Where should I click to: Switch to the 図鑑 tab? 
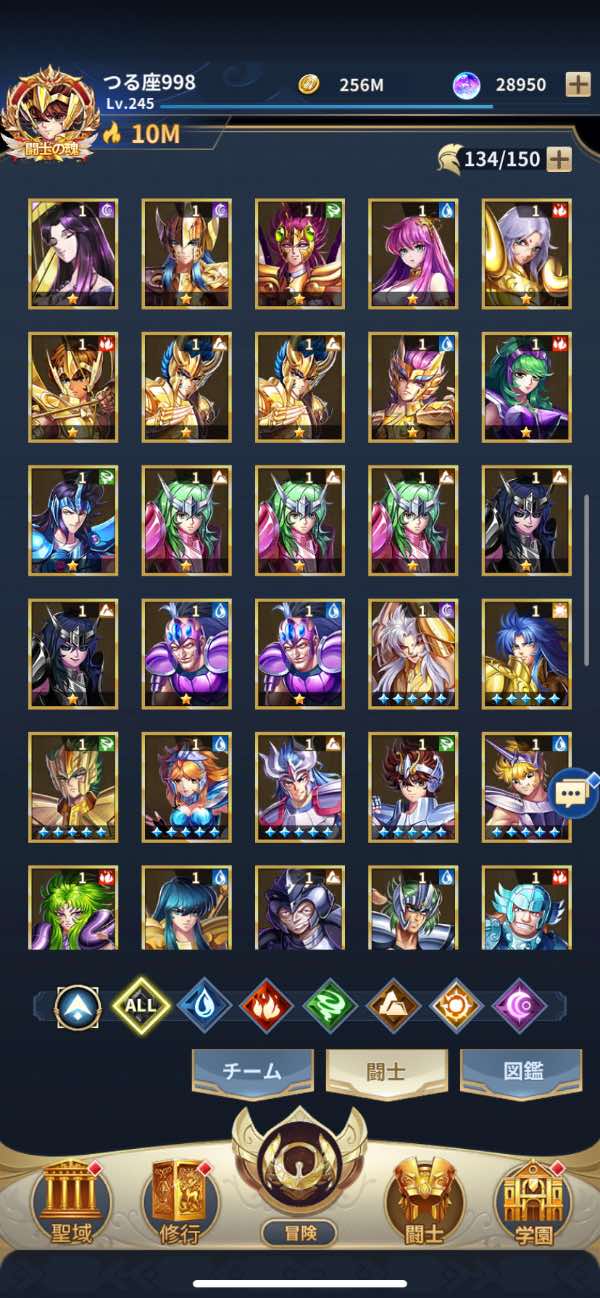click(520, 1071)
